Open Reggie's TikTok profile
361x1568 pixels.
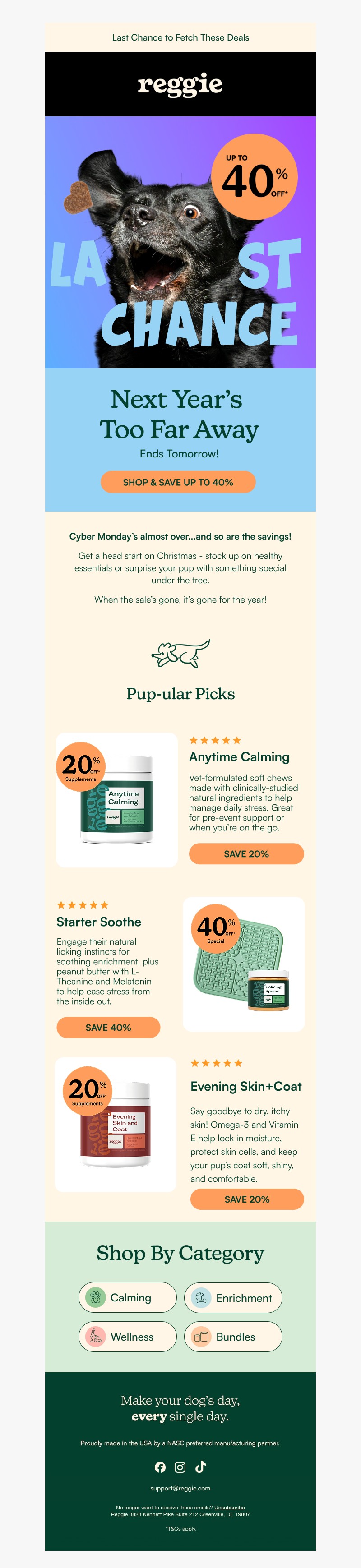point(200,1467)
